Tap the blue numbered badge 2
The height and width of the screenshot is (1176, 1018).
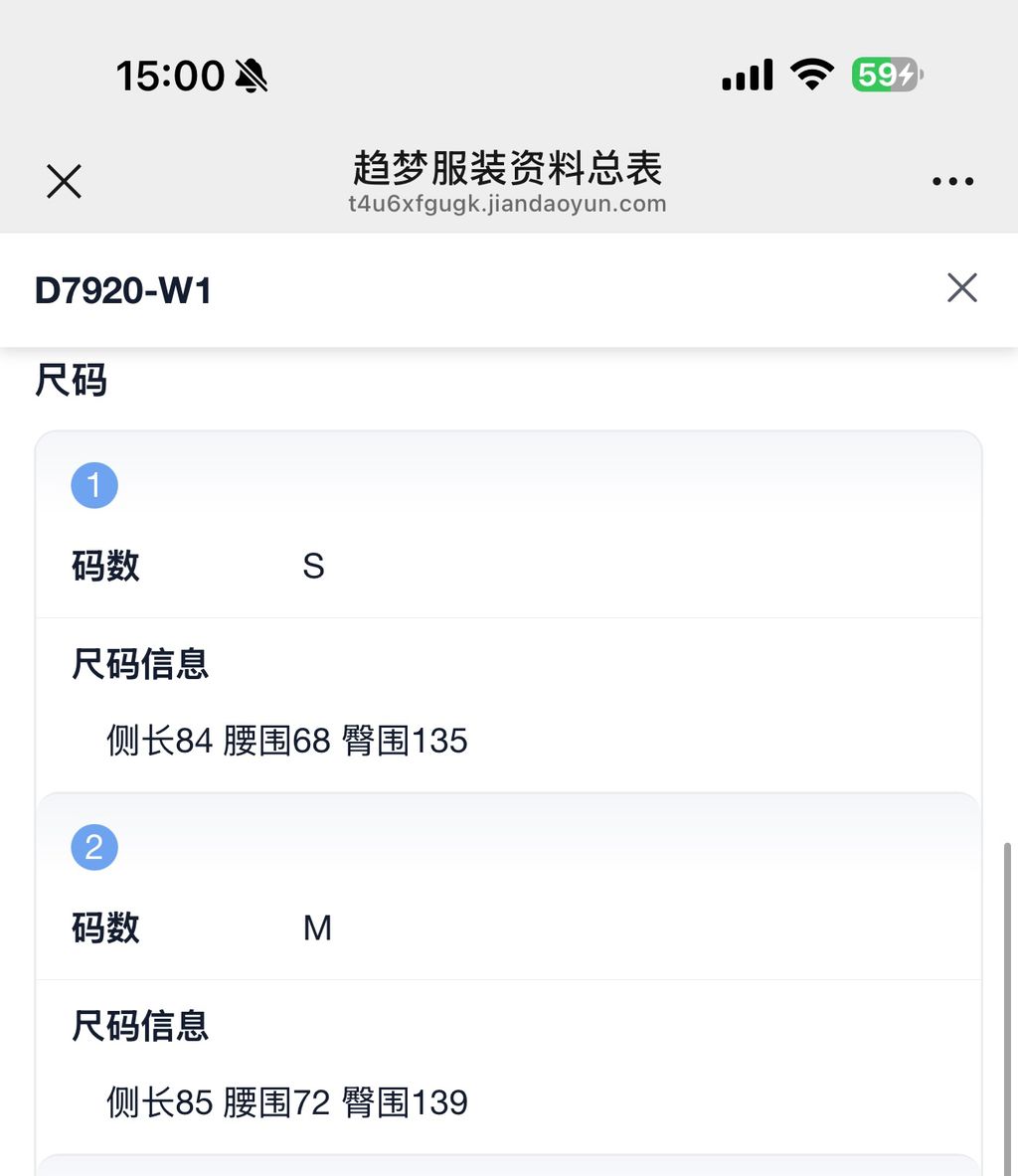(93, 847)
